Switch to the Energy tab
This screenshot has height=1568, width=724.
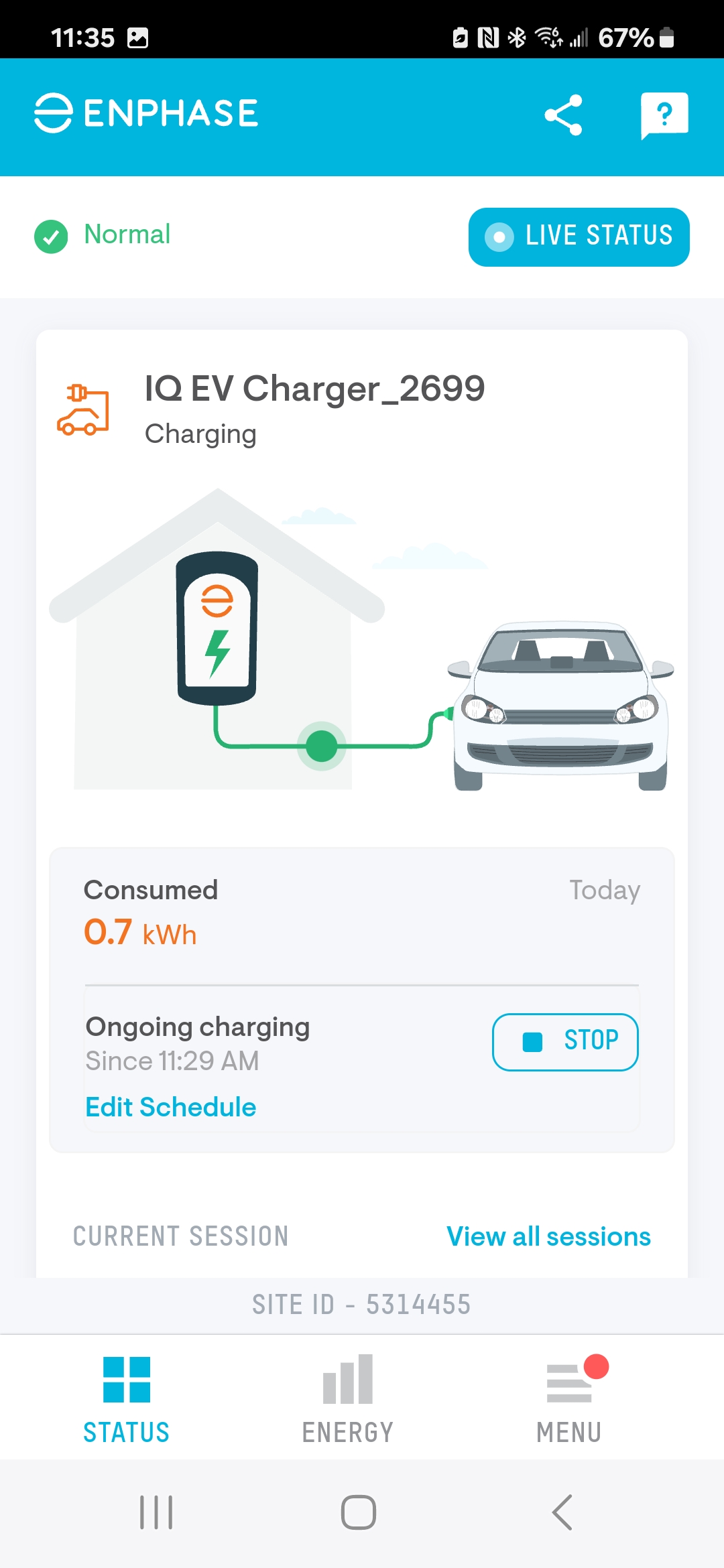pos(347,1398)
